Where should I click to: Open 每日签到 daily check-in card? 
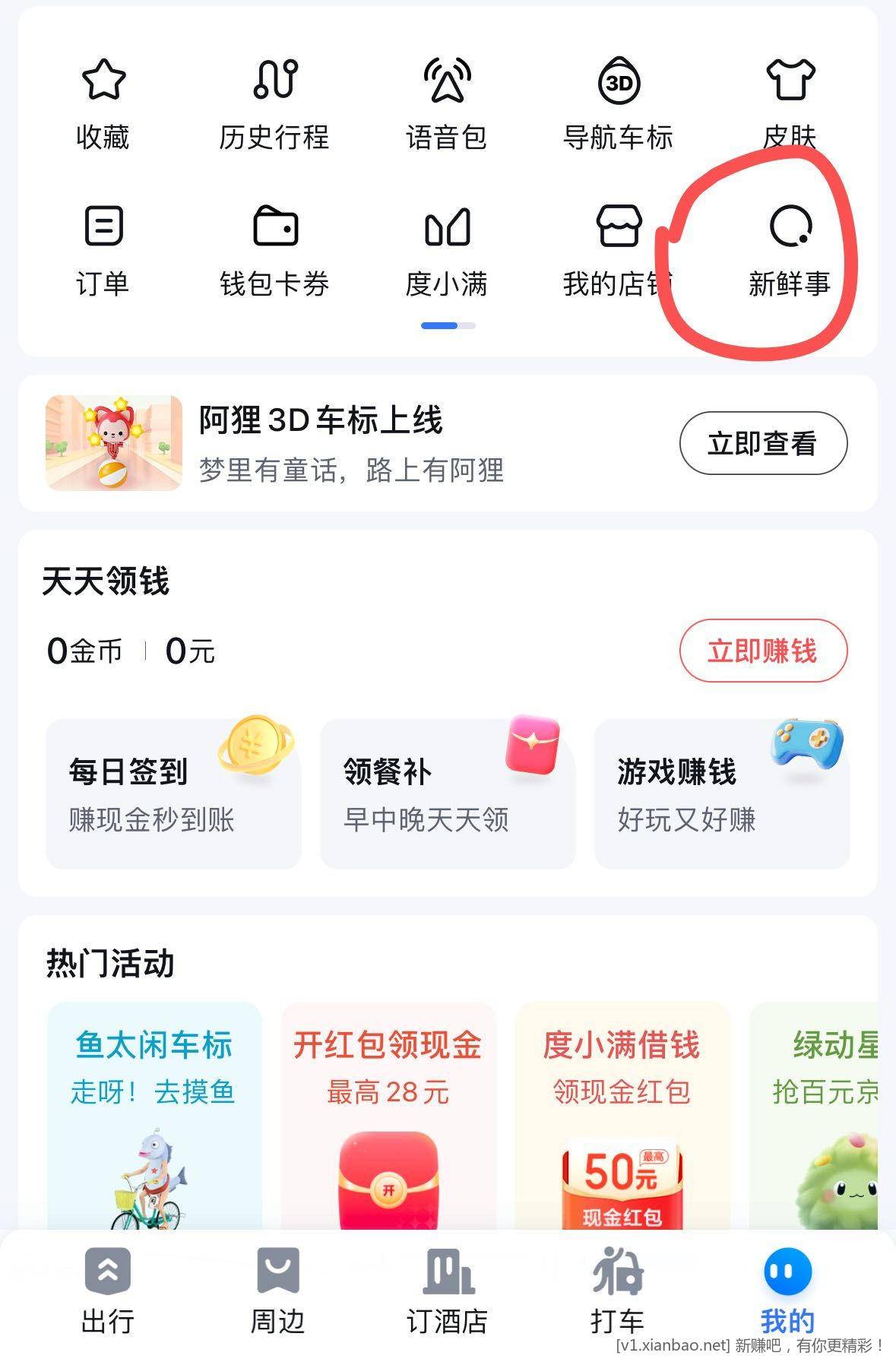click(173, 793)
